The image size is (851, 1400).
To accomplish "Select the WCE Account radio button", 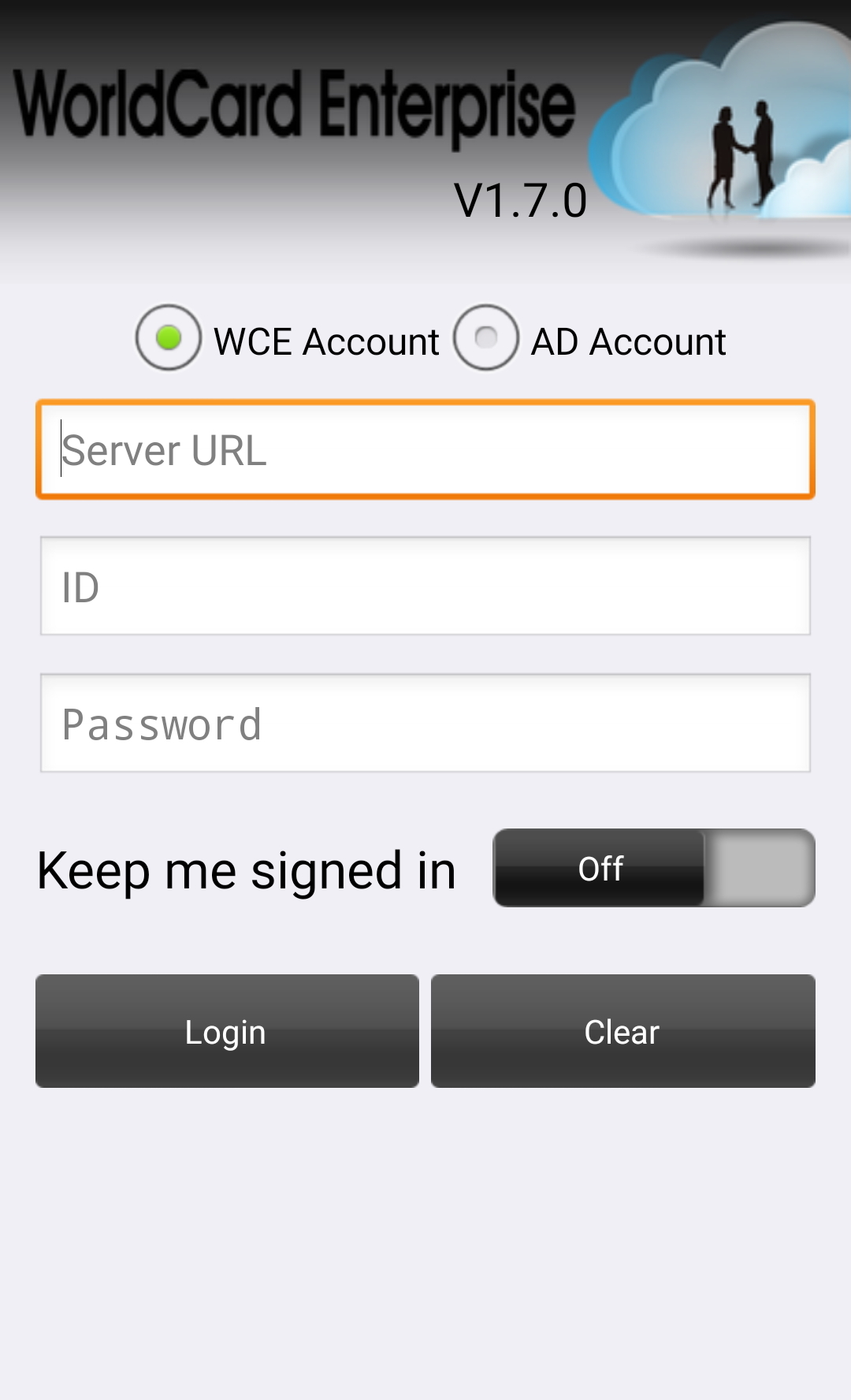I will (169, 338).
